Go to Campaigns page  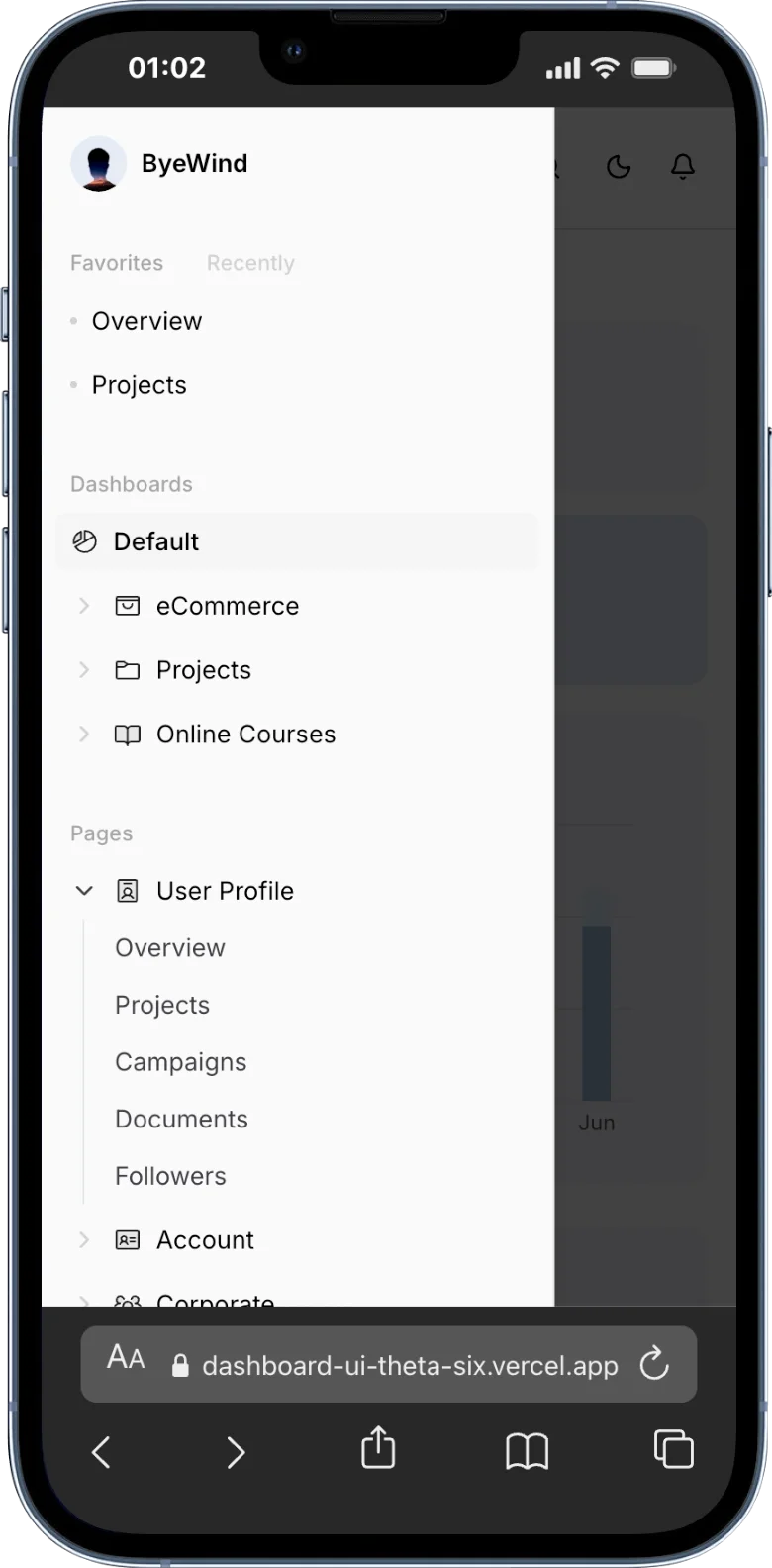tap(180, 1062)
